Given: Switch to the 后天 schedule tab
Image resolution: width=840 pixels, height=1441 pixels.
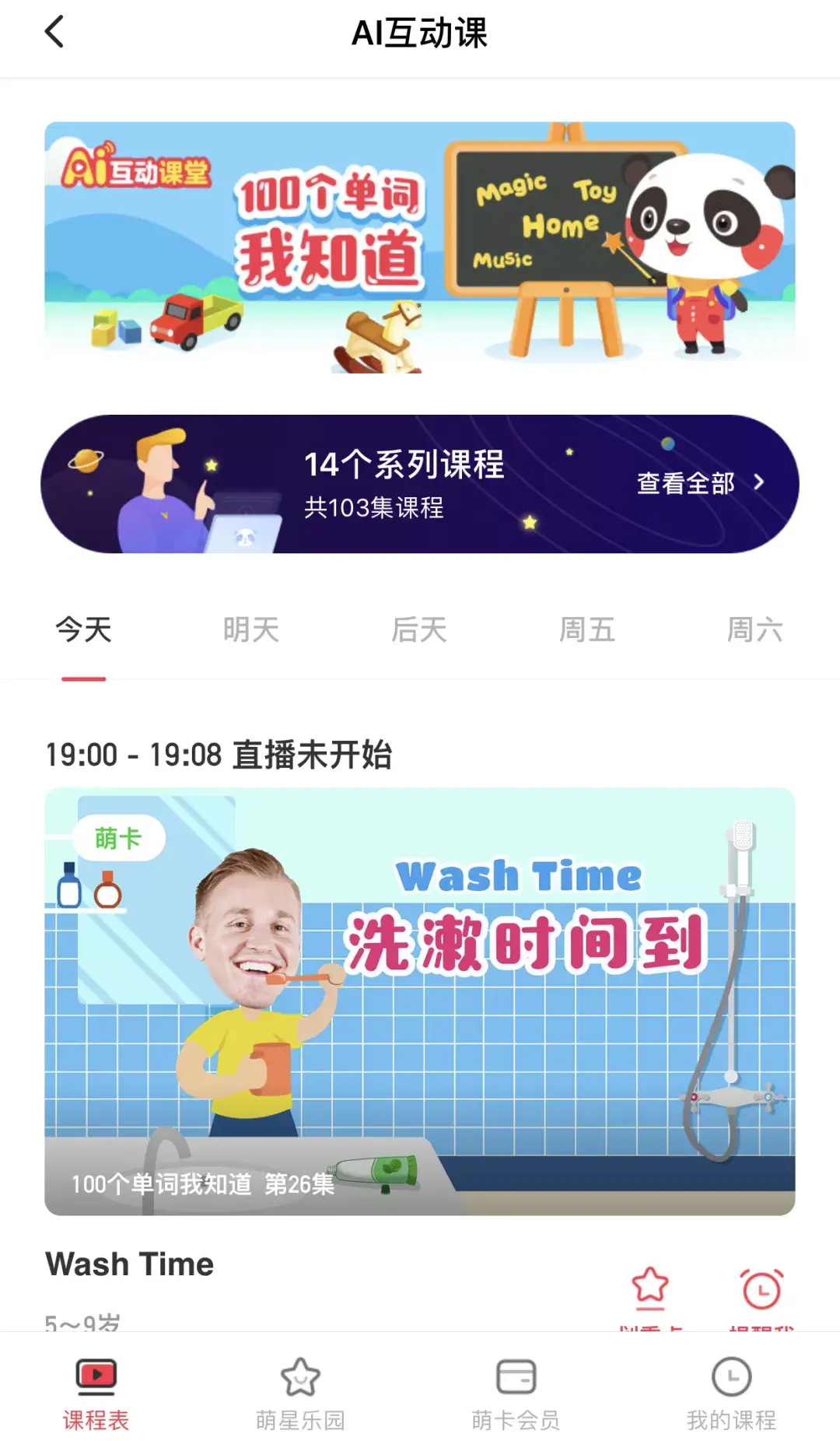Looking at the screenshot, I should pos(418,629).
